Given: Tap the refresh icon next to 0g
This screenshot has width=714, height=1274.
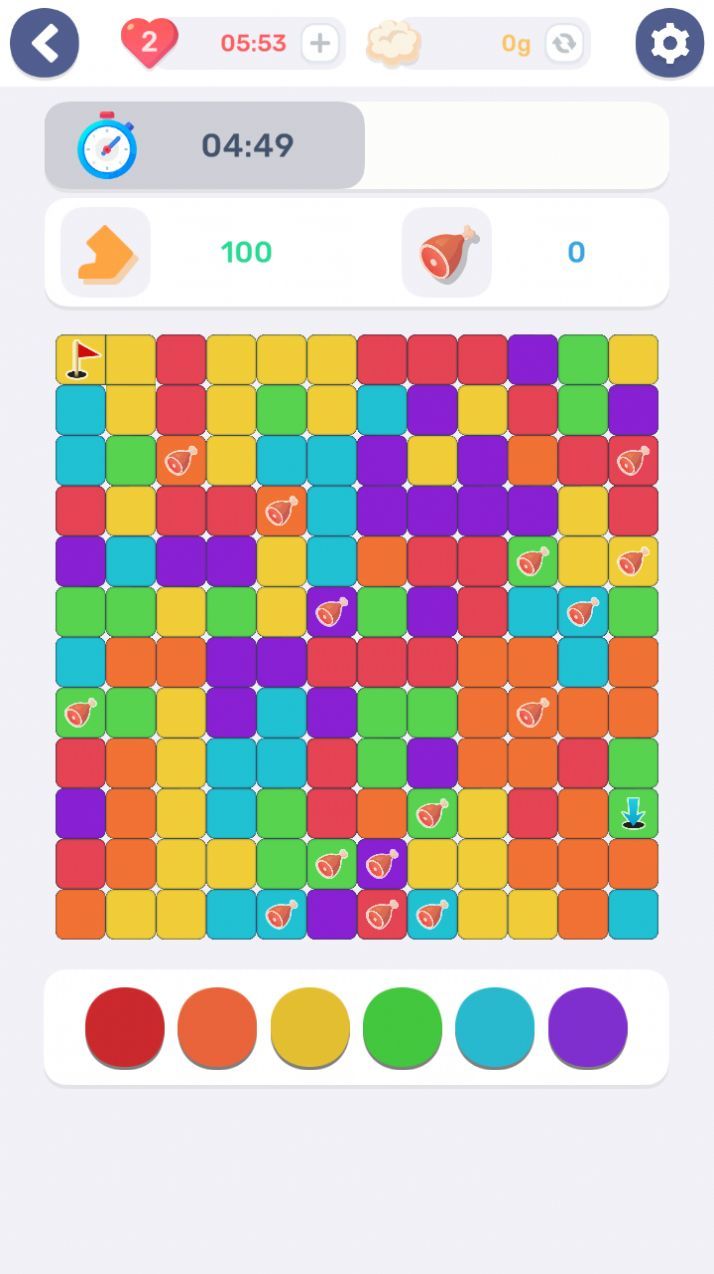Looking at the screenshot, I should pyautogui.click(x=564, y=43).
